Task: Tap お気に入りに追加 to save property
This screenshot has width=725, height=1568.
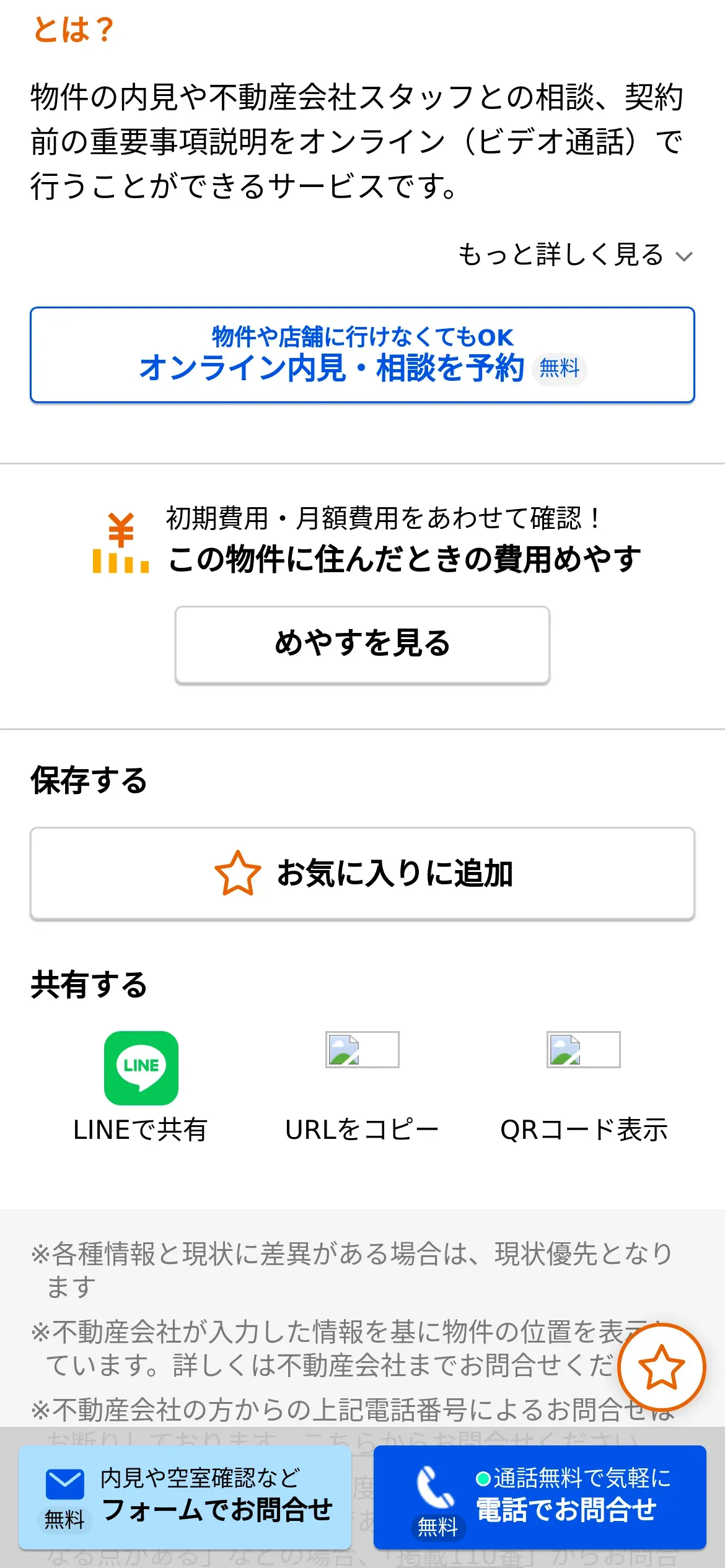Action: coord(362,873)
